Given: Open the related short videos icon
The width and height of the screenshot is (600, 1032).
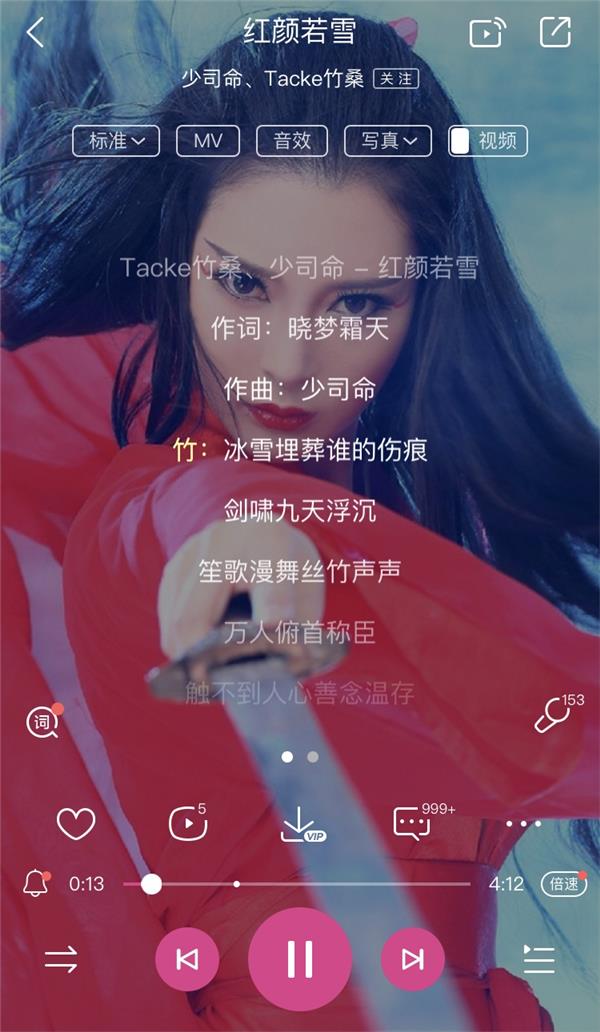Looking at the screenshot, I should point(187,824).
